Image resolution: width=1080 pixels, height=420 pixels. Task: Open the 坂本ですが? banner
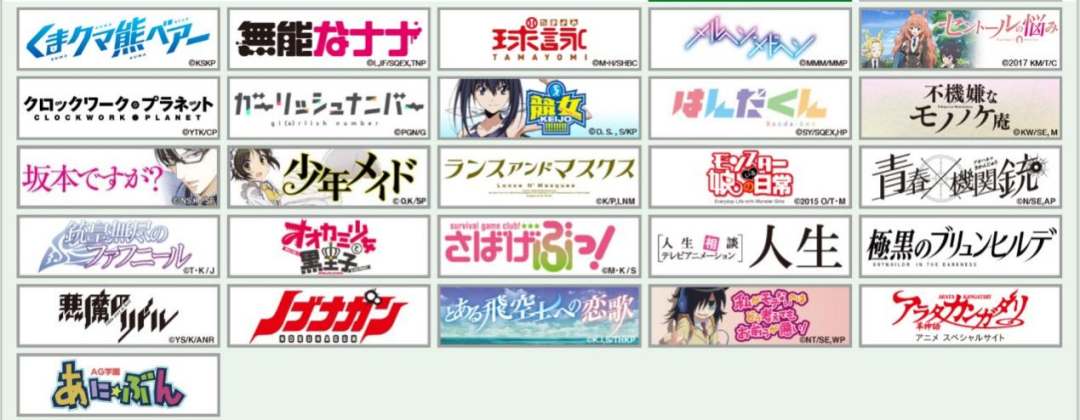[x=118, y=177]
